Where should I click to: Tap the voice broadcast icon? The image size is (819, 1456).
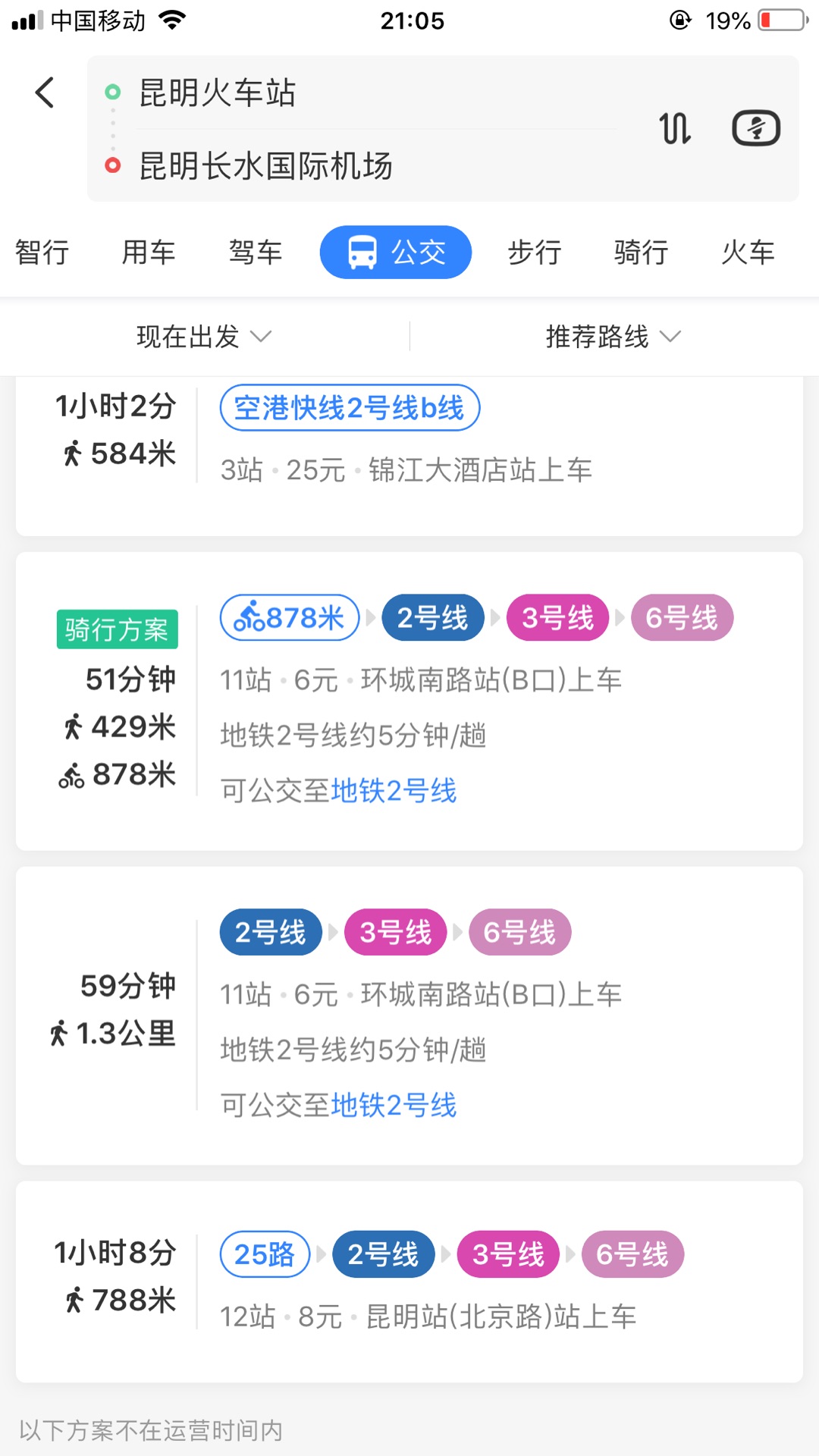tap(755, 128)
